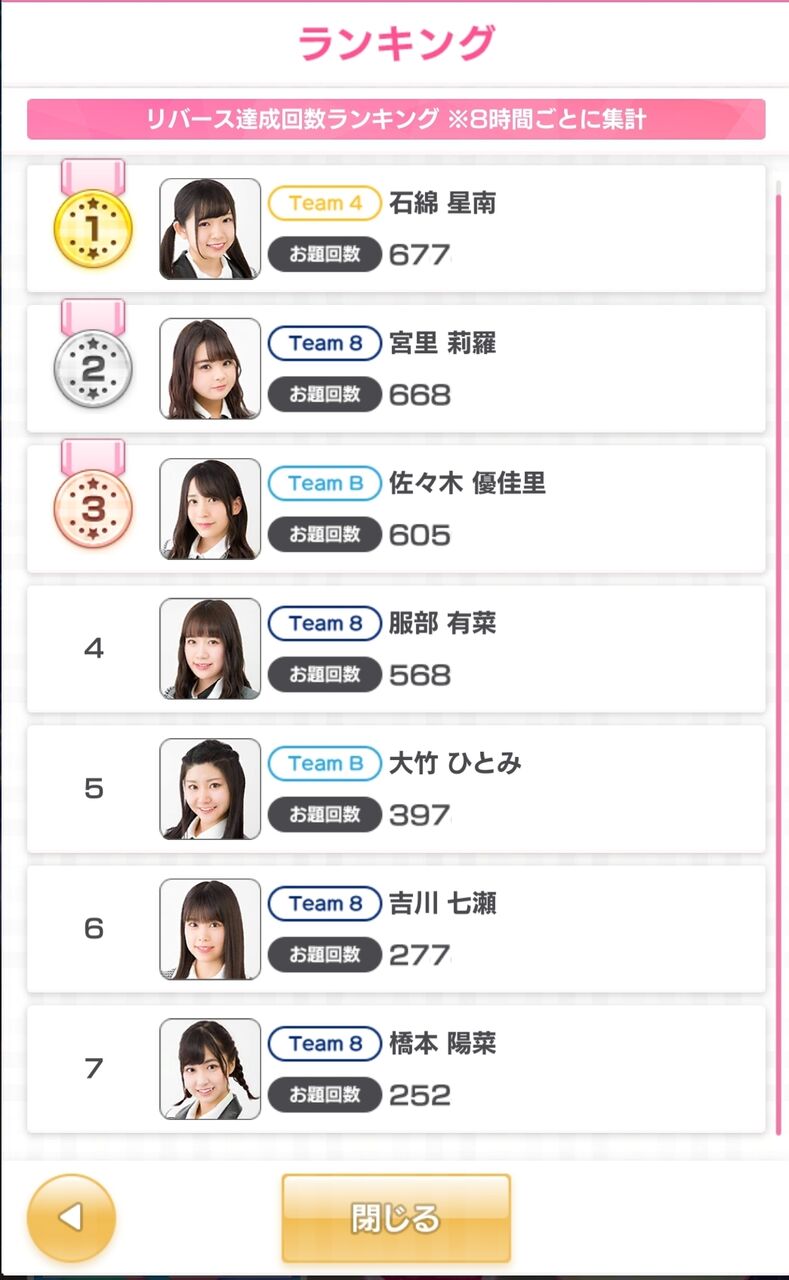Tap the round back arrow button
Screen dimensions: 789x1280
71,1218
